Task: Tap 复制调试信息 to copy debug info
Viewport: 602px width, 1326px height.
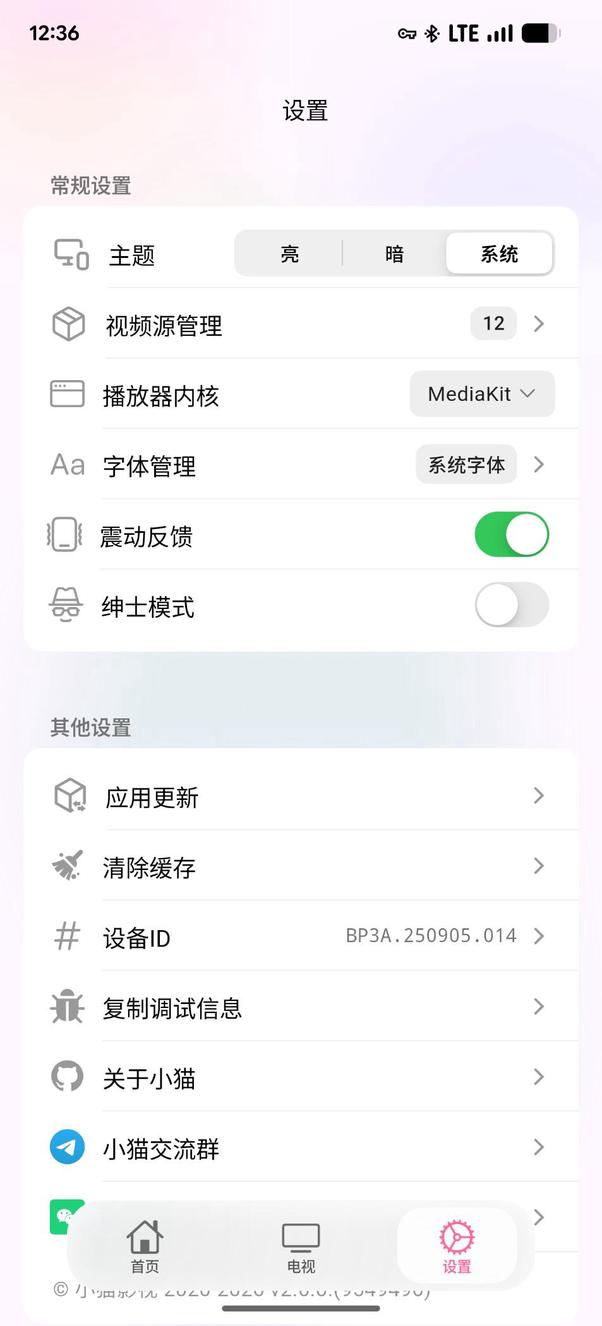Action: (300, 1007)
